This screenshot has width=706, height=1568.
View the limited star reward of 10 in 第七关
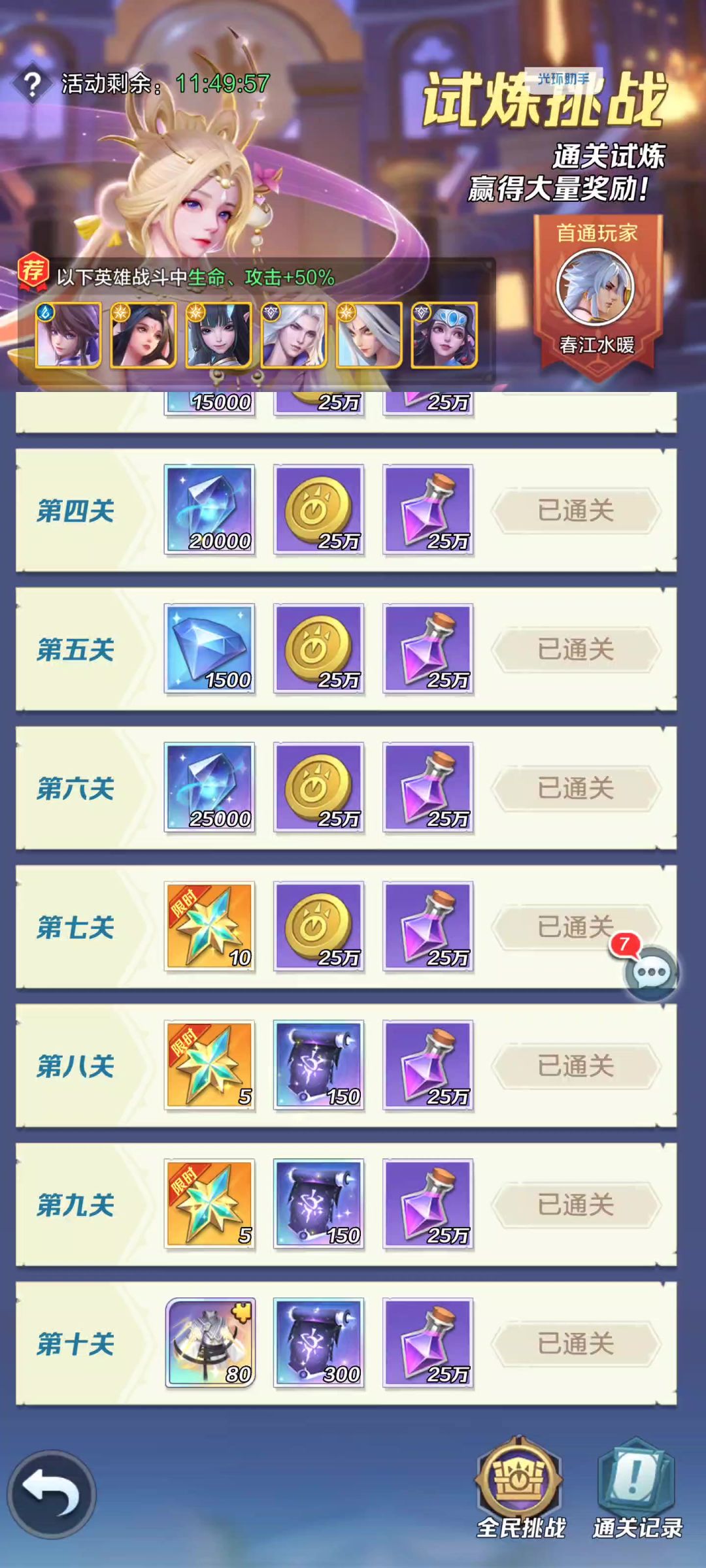[210, 926]
